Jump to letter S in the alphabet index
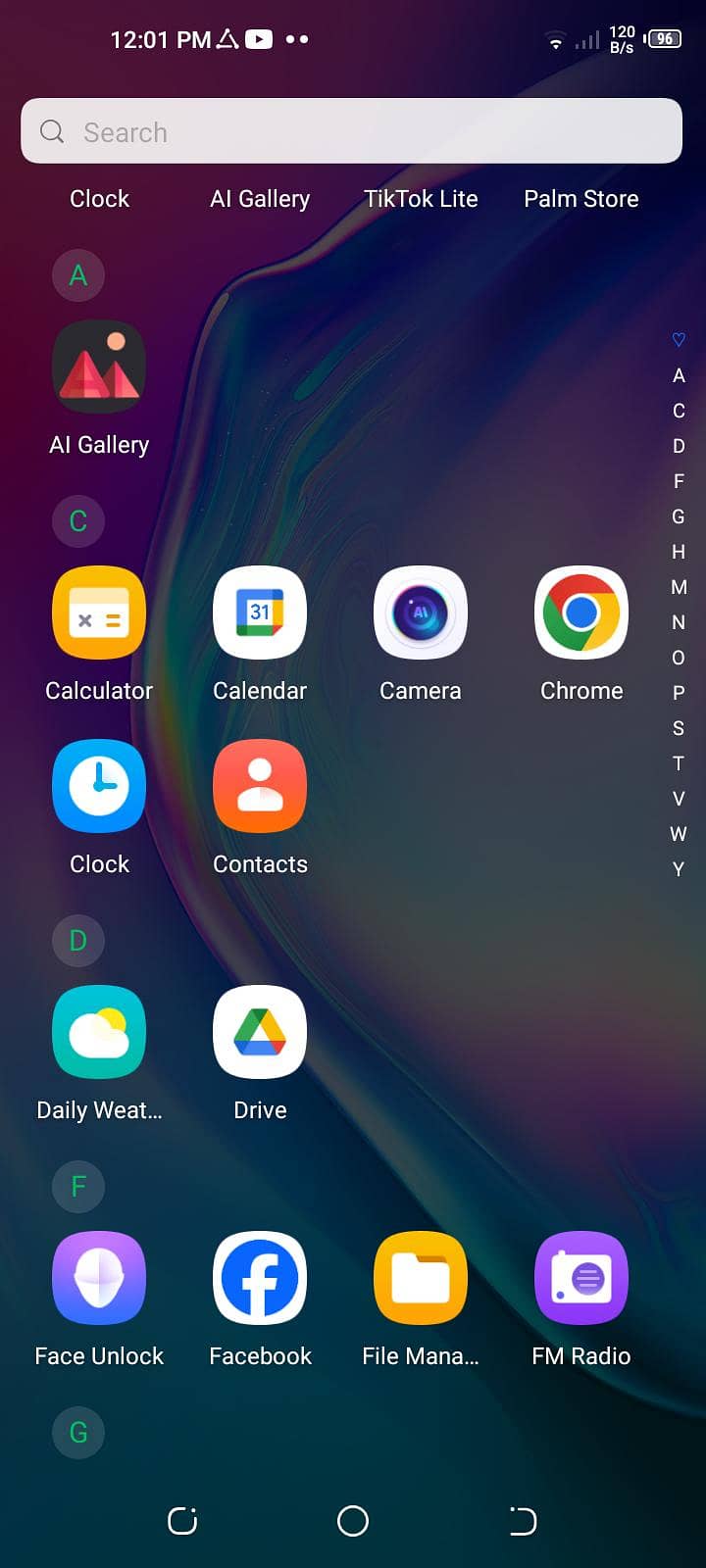Viewport: 706px width, 1568px height. (x=679, y=728)
